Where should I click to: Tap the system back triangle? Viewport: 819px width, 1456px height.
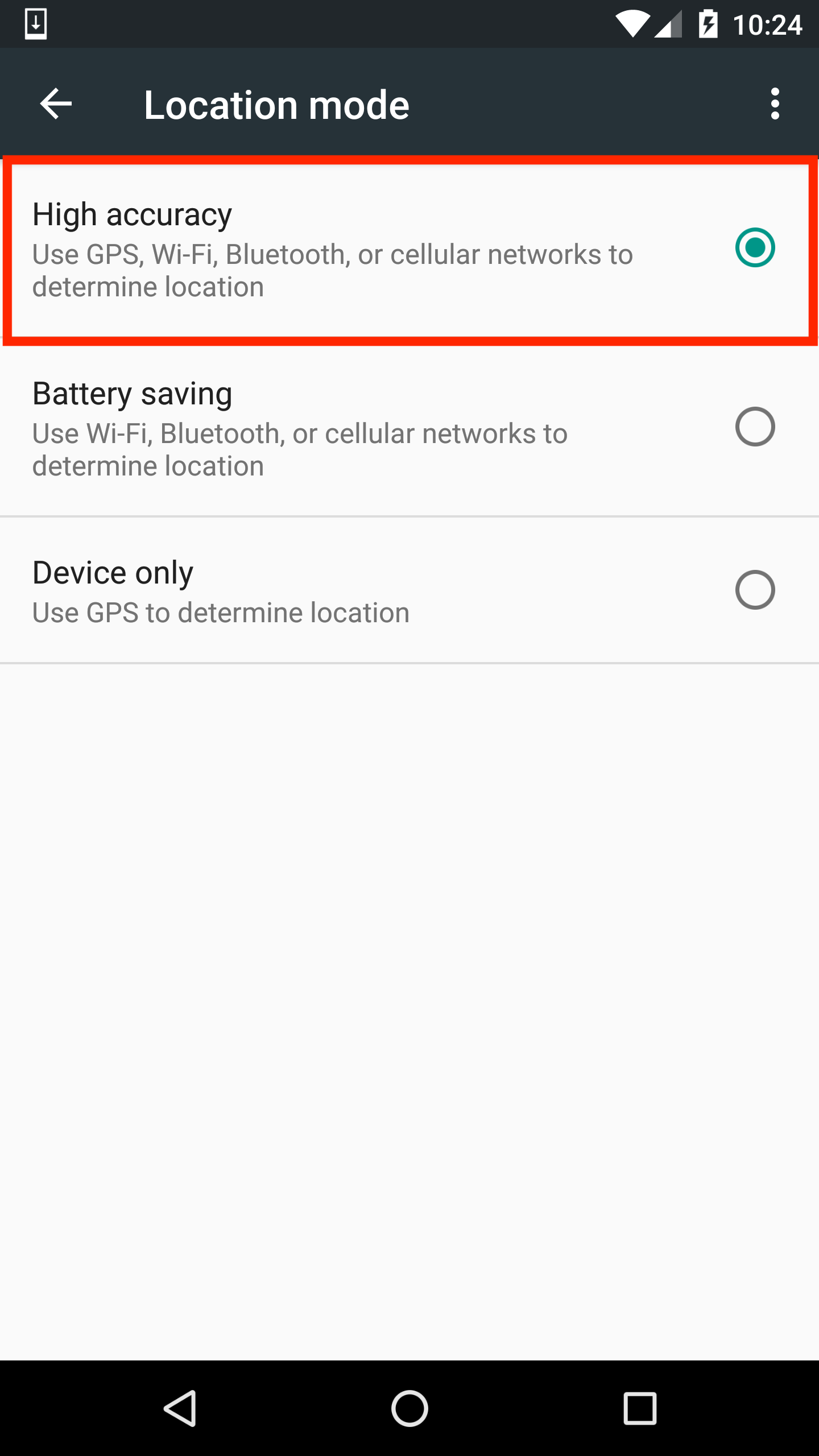180,1408
